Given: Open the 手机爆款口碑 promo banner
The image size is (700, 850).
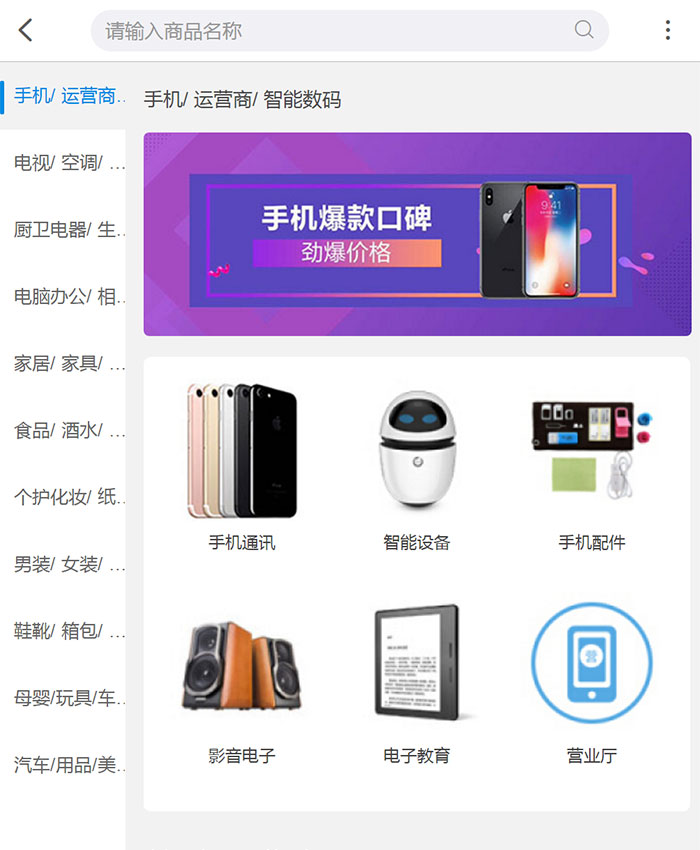Looking at the screenshot, I should [417, 234].
